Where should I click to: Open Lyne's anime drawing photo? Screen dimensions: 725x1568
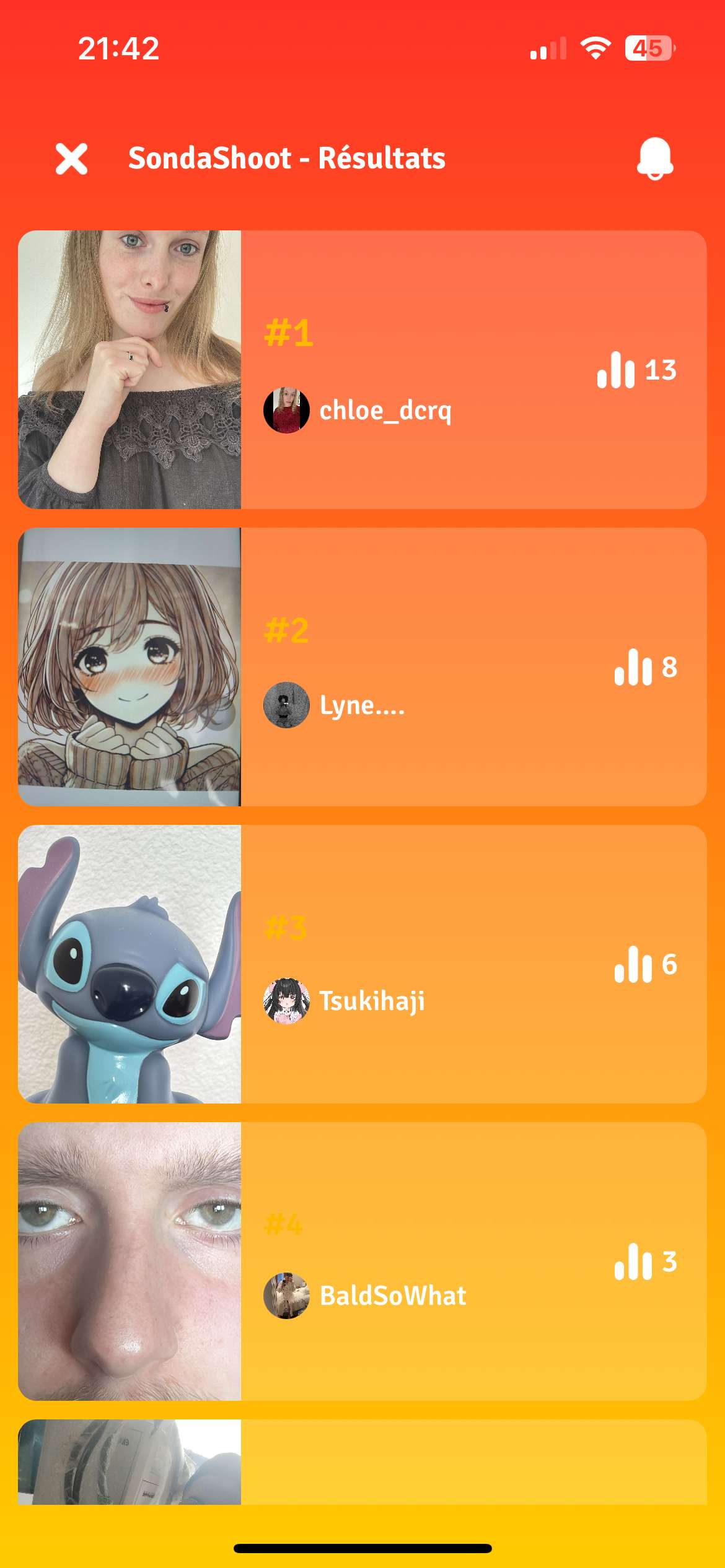tap(130, 667)
